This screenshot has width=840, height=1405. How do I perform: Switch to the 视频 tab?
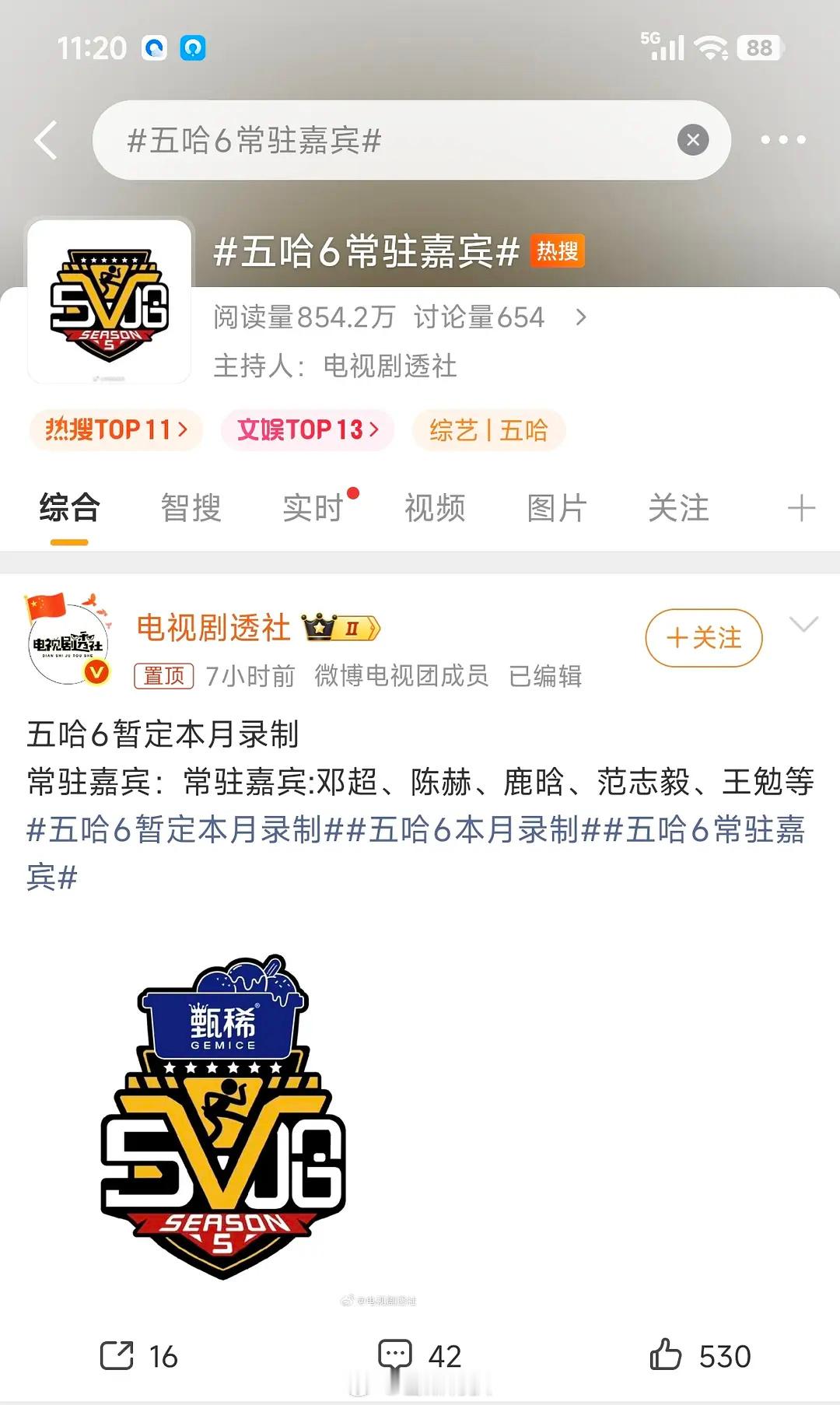click(x=434, y=508)
